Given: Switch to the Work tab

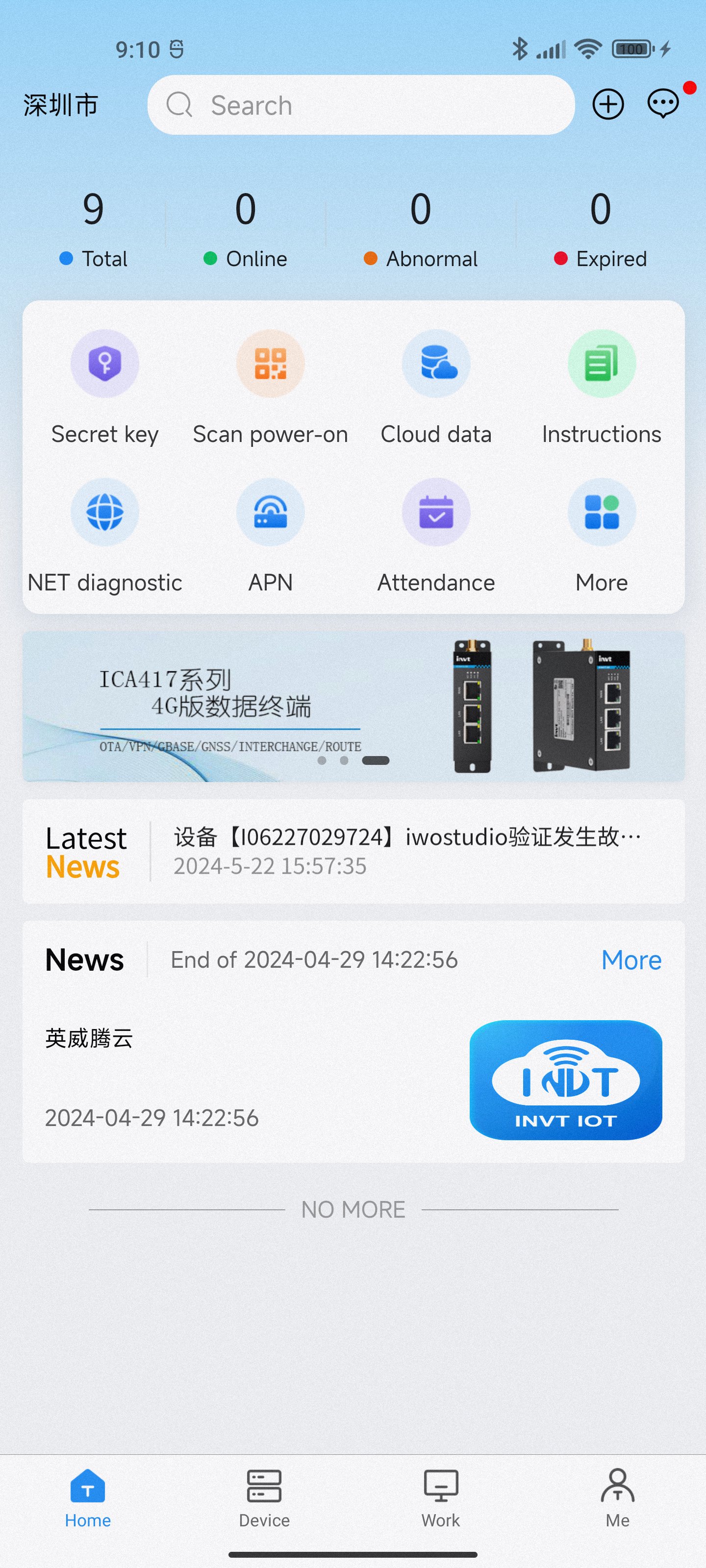Looking at the screenshot, I should [x=441, y=1498].
